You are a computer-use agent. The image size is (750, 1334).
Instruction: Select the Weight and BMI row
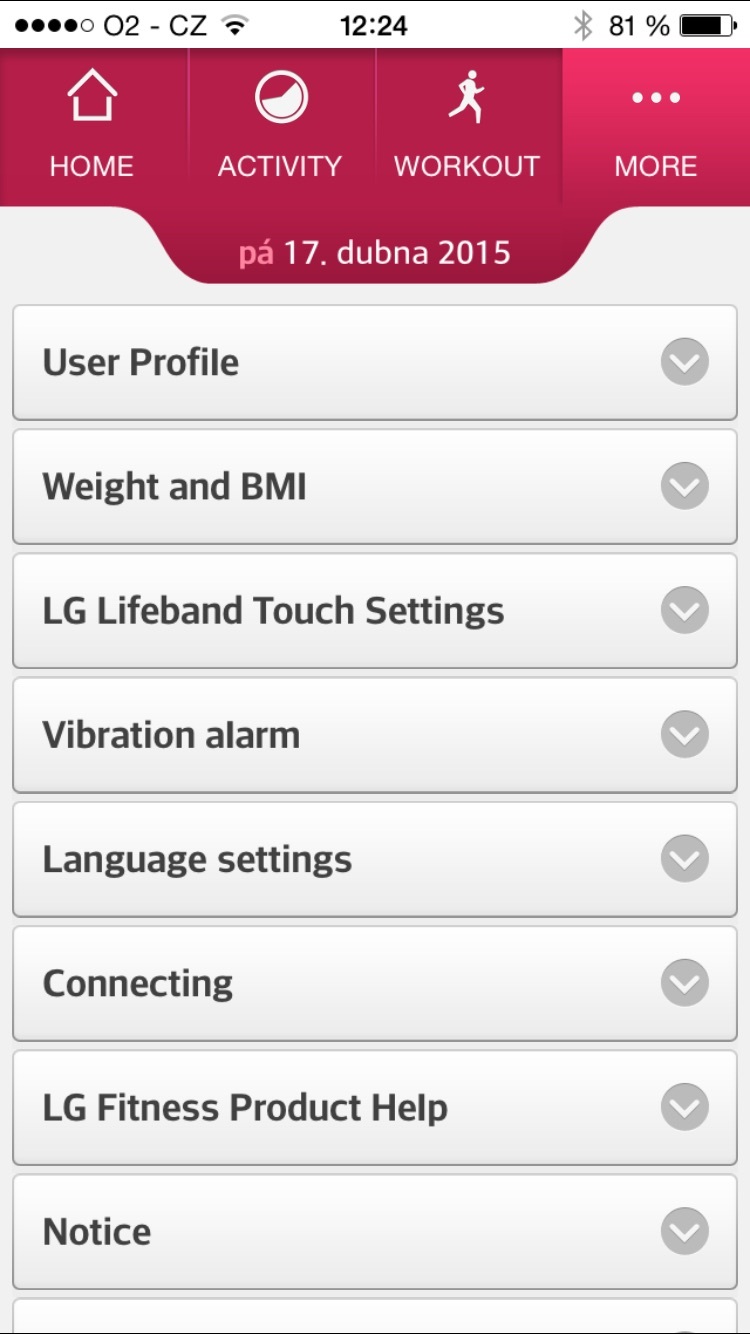pyautogui.click(x=375, y=487)
